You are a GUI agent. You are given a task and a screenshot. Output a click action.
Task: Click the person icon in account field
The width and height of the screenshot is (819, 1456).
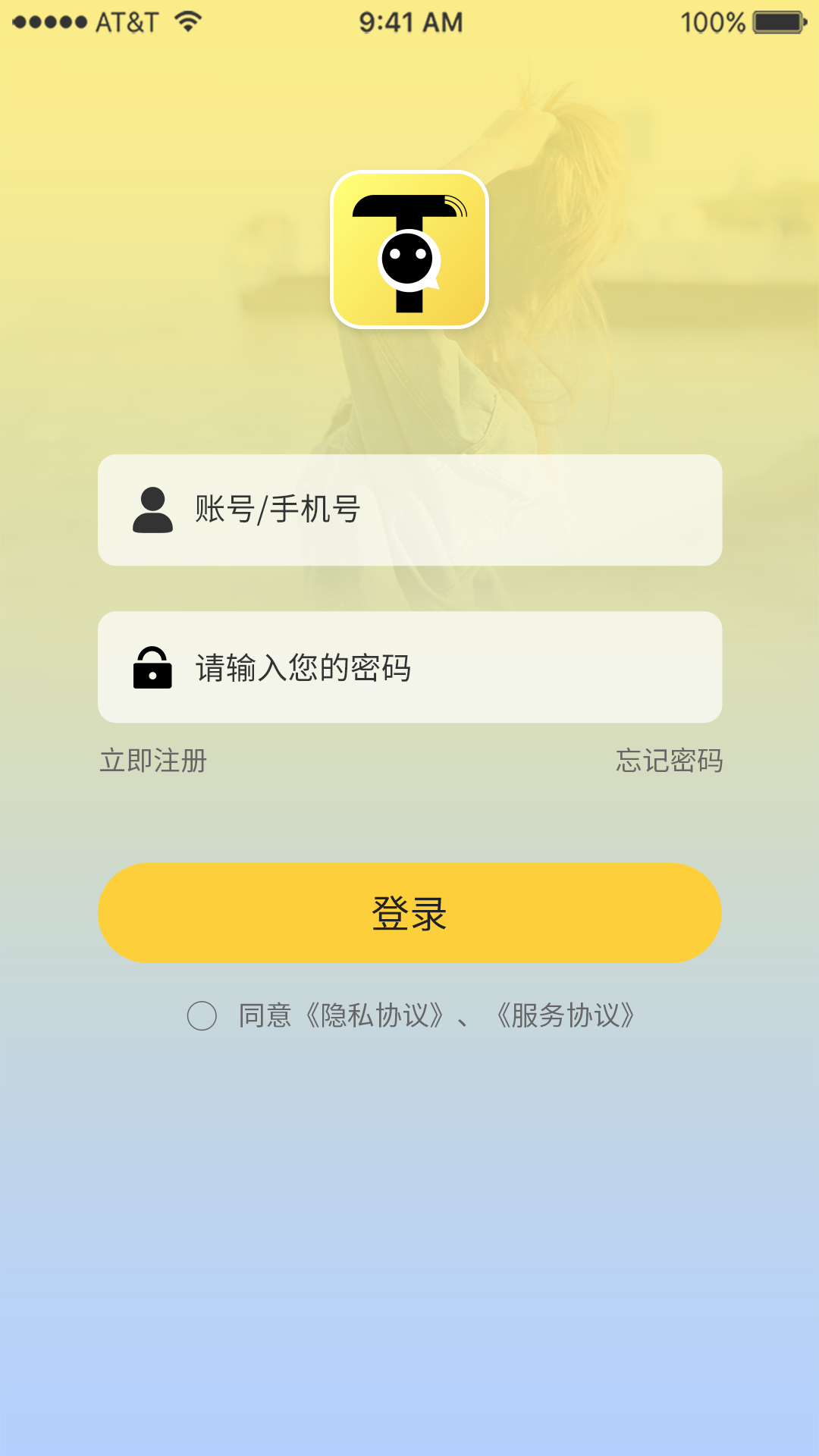tap(152, 511)
